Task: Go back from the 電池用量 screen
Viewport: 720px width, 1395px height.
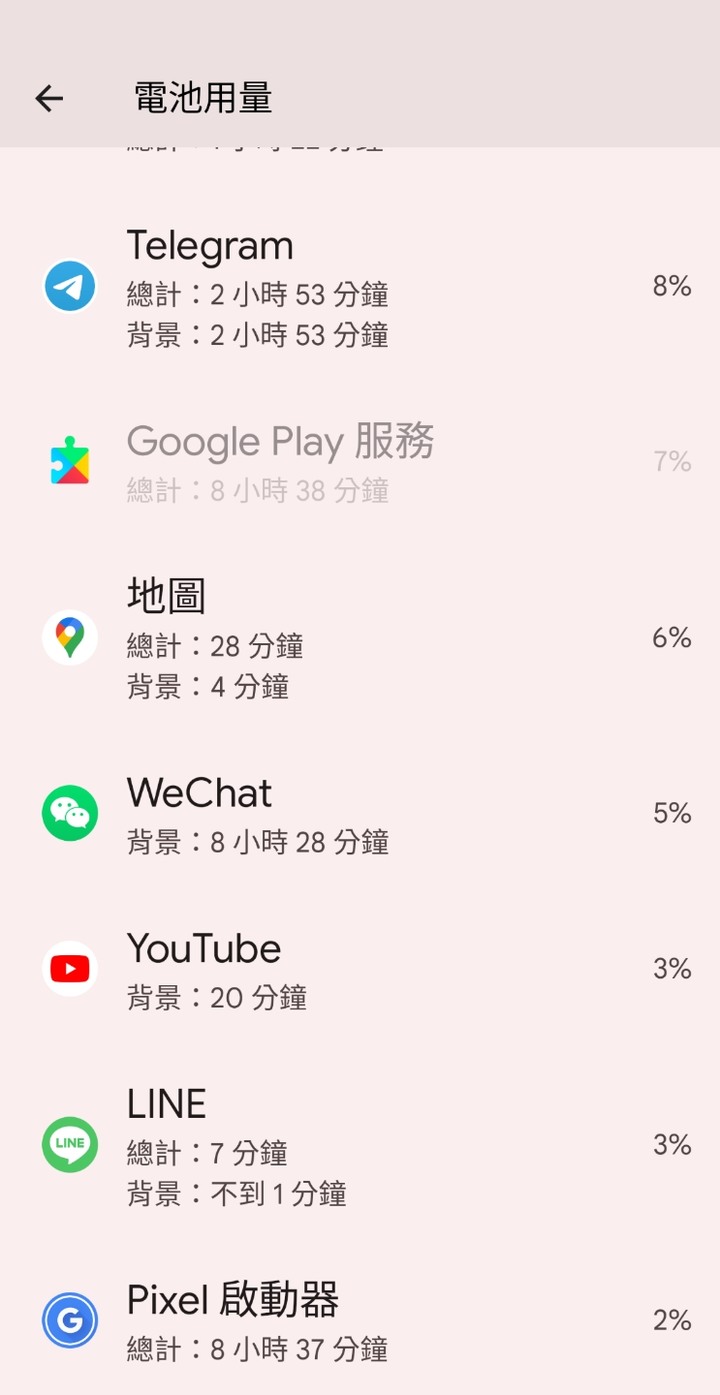Action: point(49,98)
